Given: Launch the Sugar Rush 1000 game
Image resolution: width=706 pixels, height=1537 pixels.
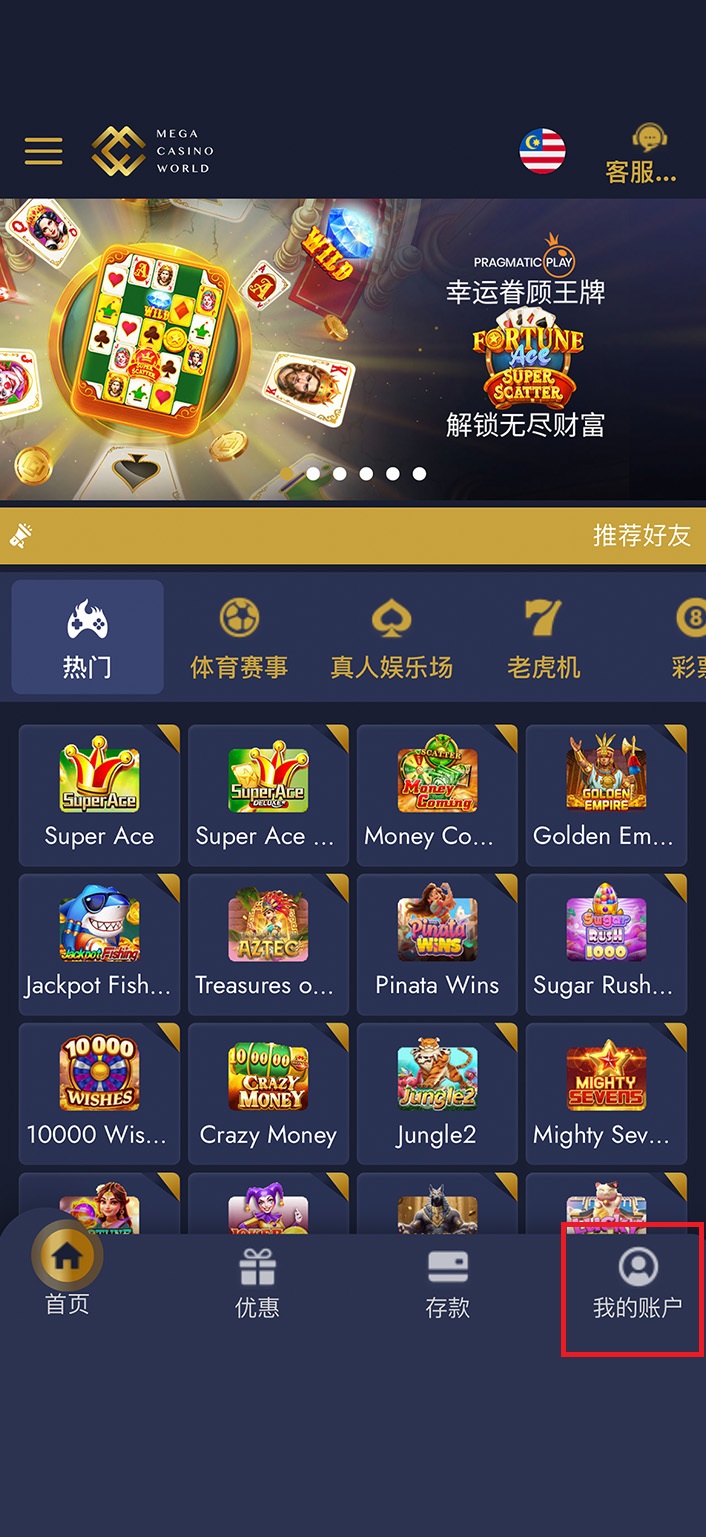Looking at the screenshot, I should (x=606, y=944).
